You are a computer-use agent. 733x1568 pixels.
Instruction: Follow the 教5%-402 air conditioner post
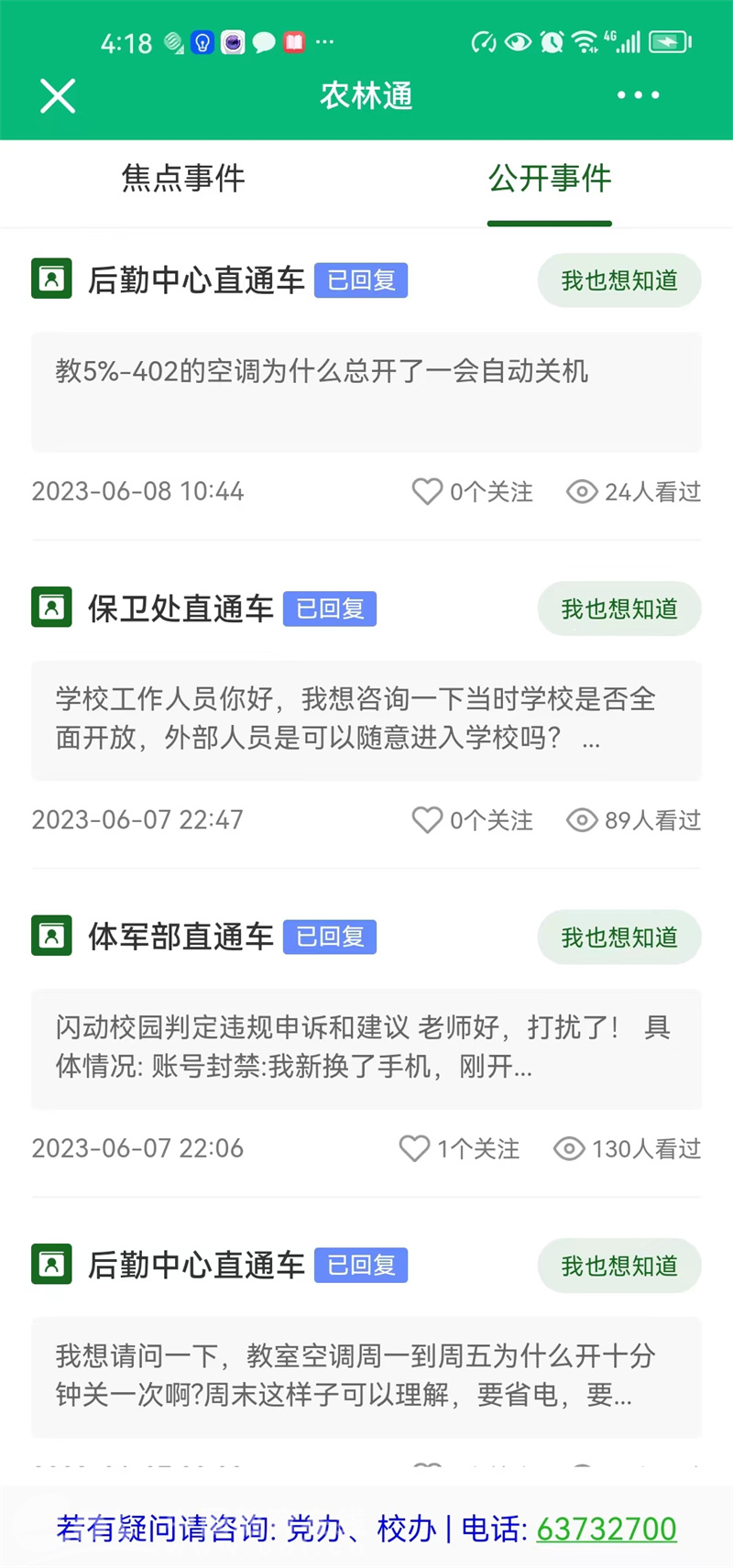pos(427,492)
